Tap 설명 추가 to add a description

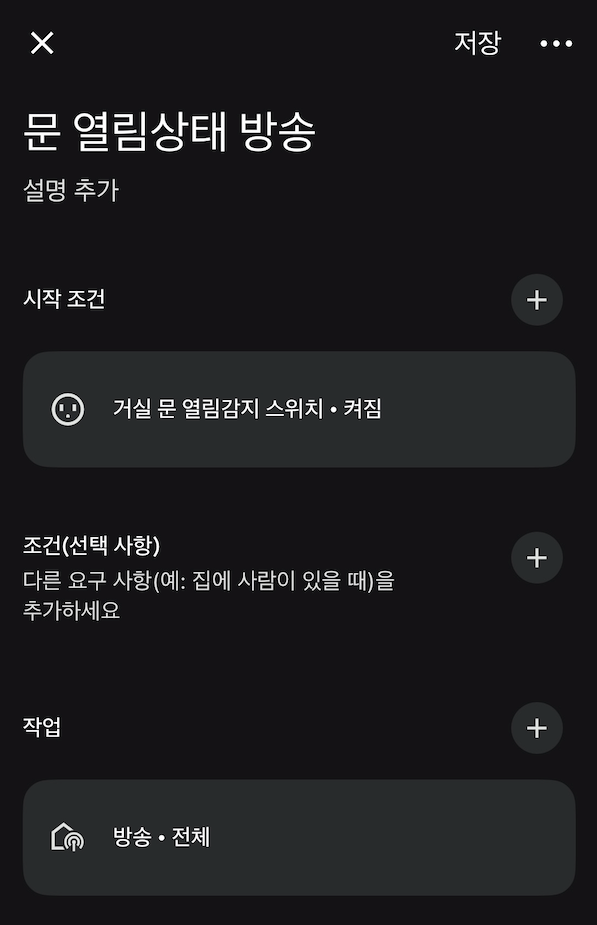[x=71, y=191]
